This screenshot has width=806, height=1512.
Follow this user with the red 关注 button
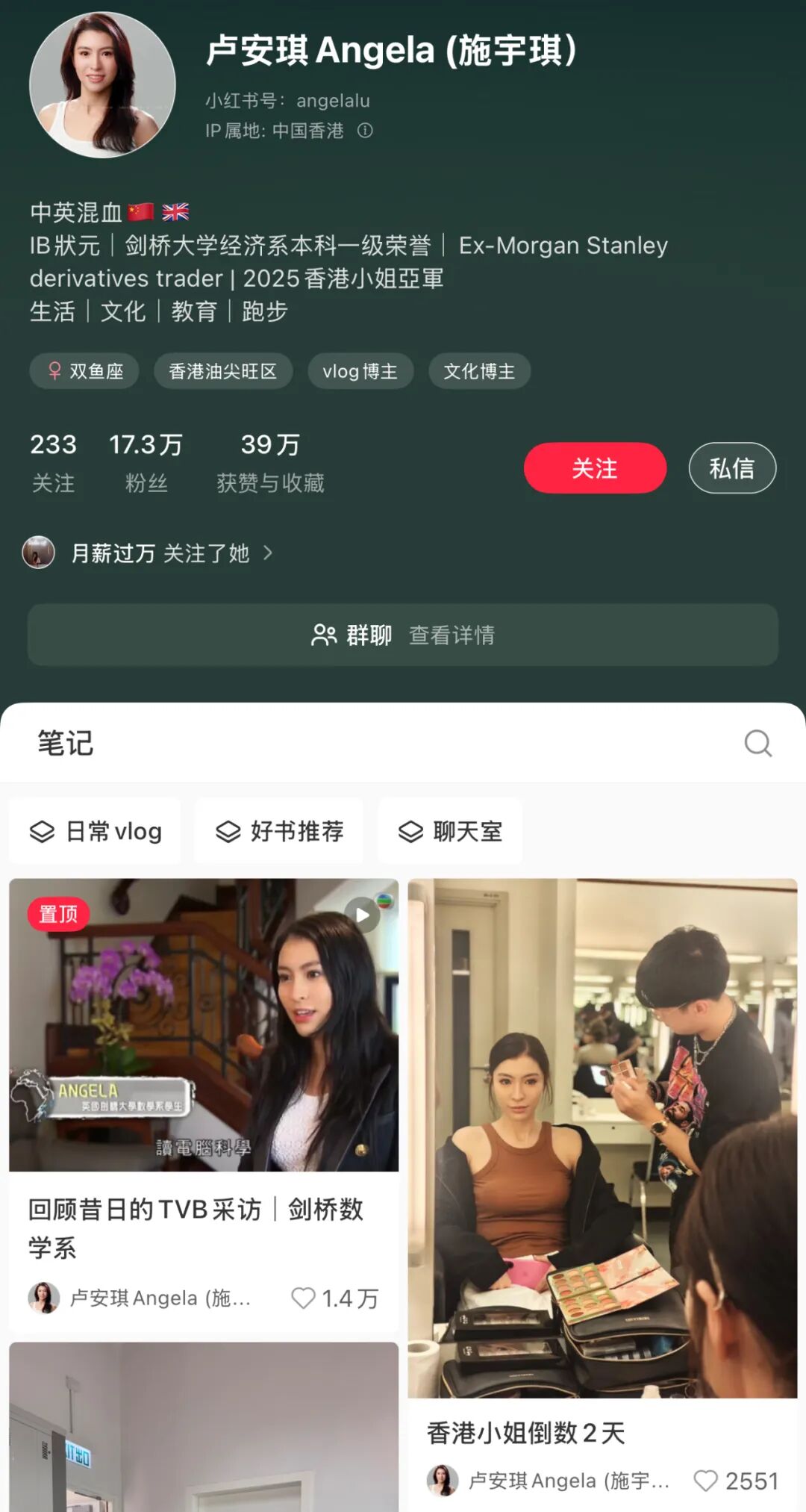[595, 468]
